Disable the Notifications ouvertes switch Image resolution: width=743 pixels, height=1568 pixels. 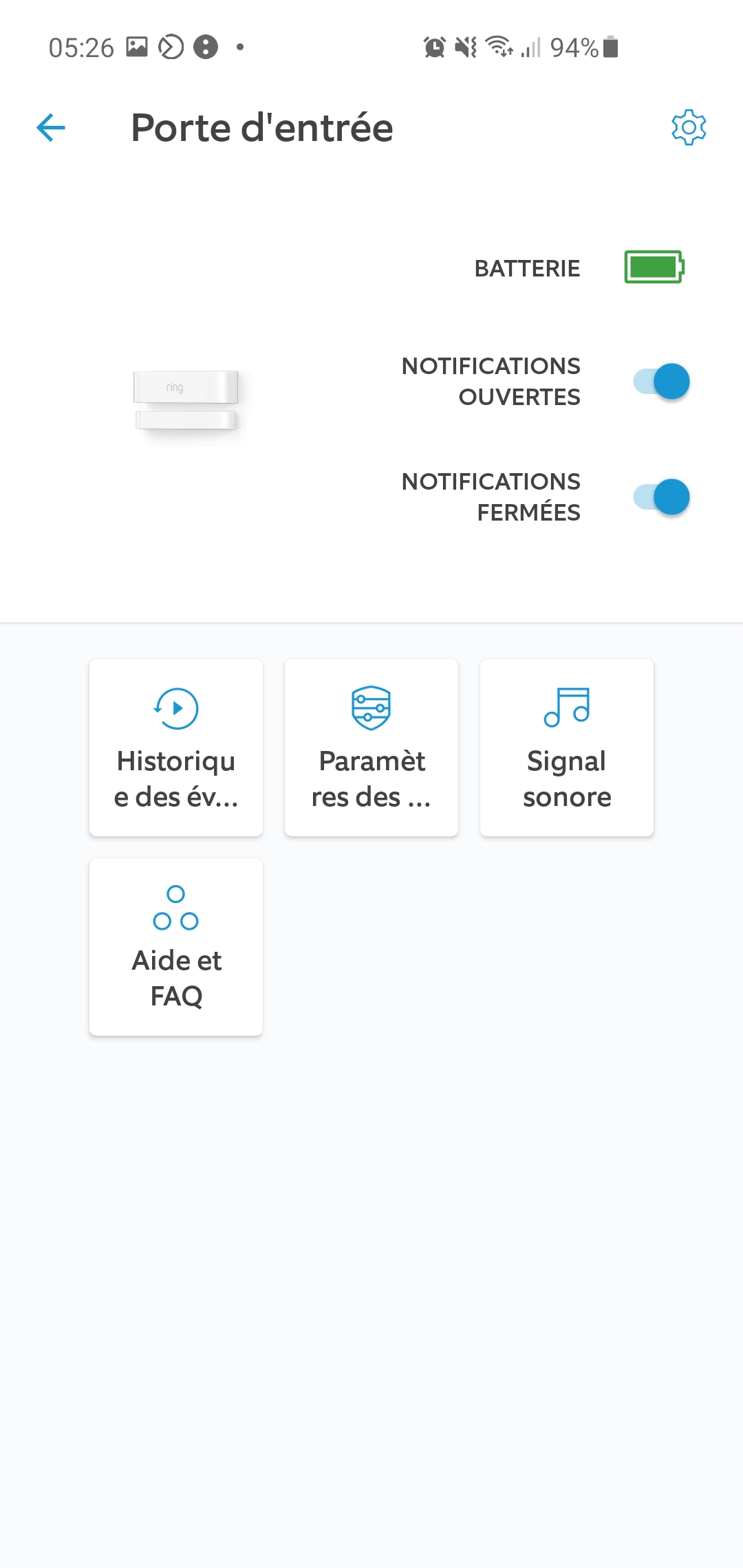click(x=661, y=381)
